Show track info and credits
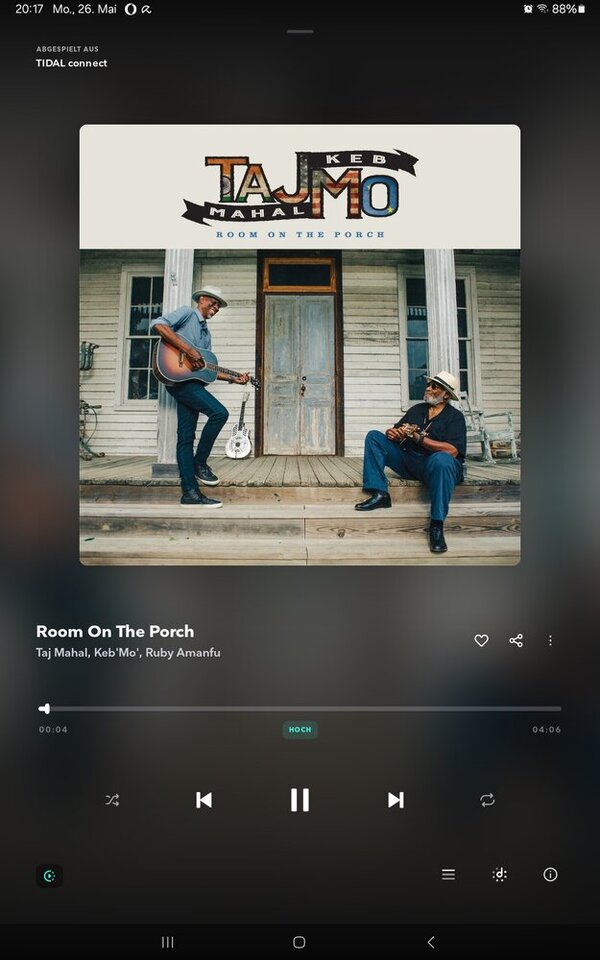The width and height of the screenshot is (600, 960). 550,875
